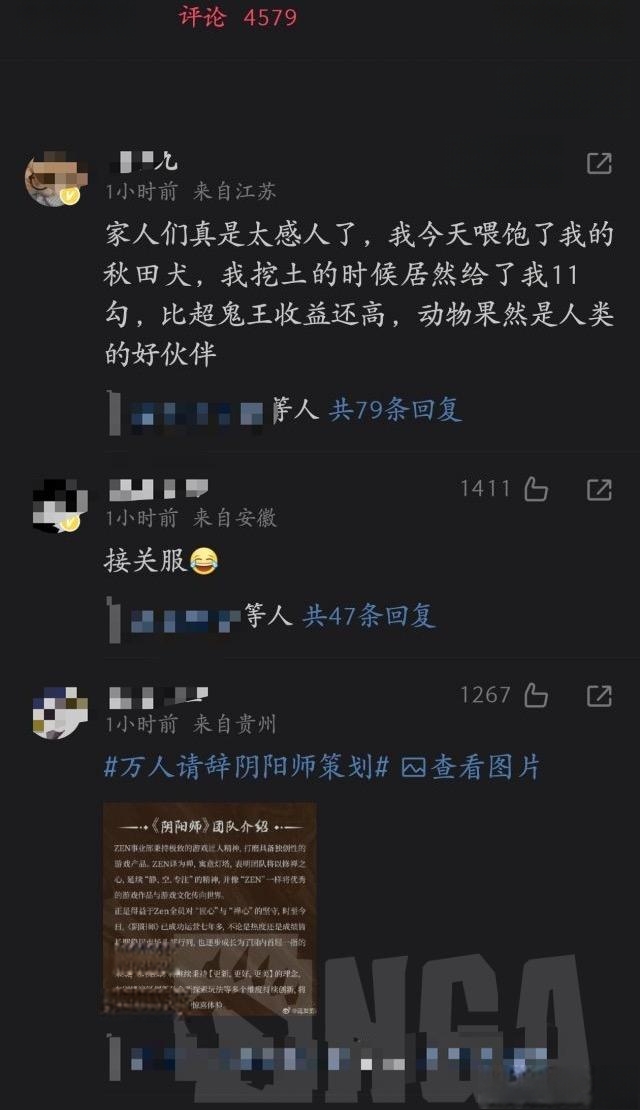This screenshot has width=640, height=1110.
Task: Share the 接关服 comment
Action: pos(599,489)
